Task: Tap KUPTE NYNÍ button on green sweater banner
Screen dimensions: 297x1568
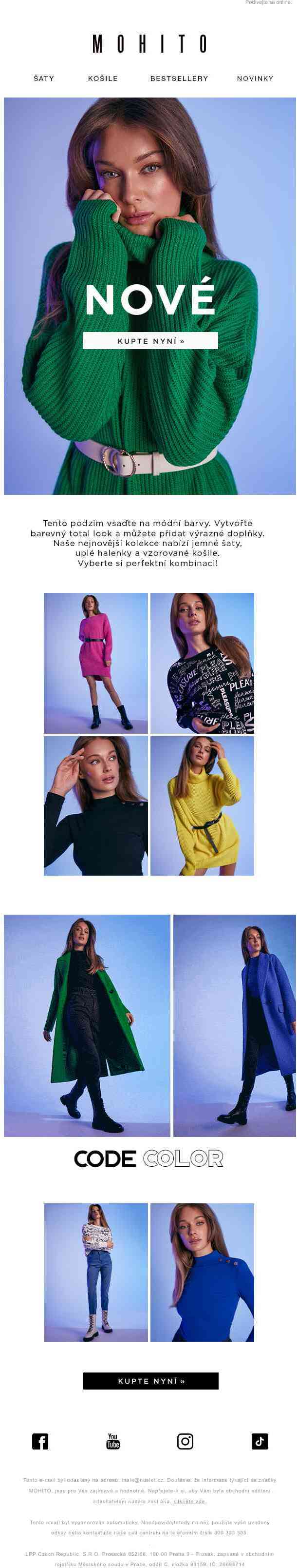Action: [x=150, y=341]
